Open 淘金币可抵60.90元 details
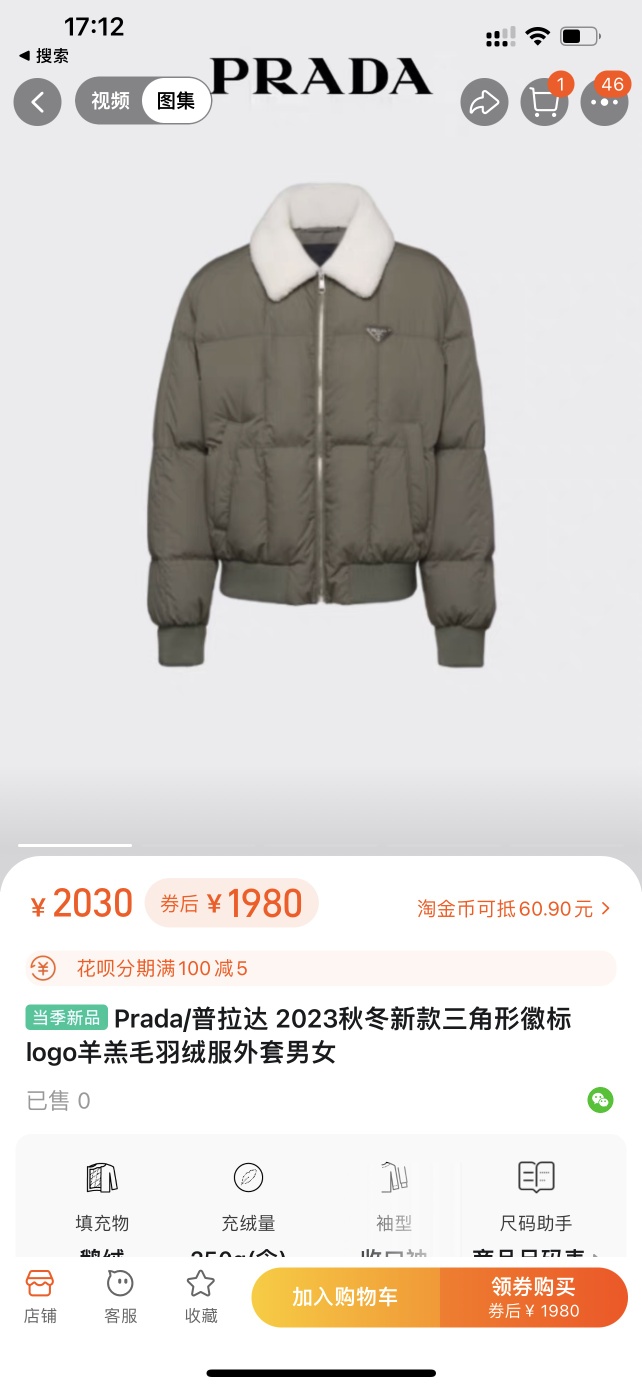The image size is (642, 1389). click(x=513, y=909)
